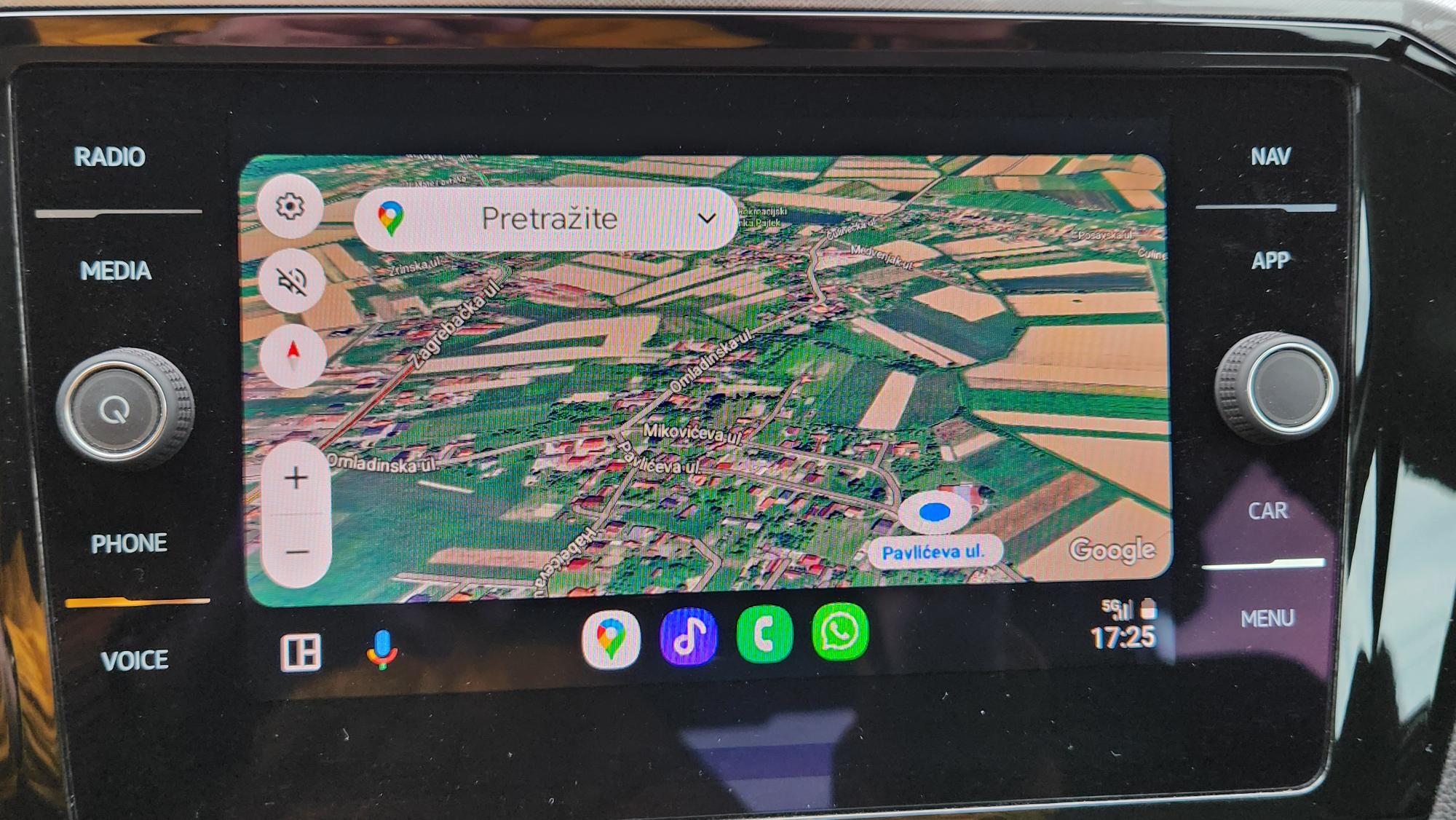Image resolution: width=1456 pixels, height=820 pixels.
Task: Toggle the muted voice guidance icon
Action: coord(292,280)
